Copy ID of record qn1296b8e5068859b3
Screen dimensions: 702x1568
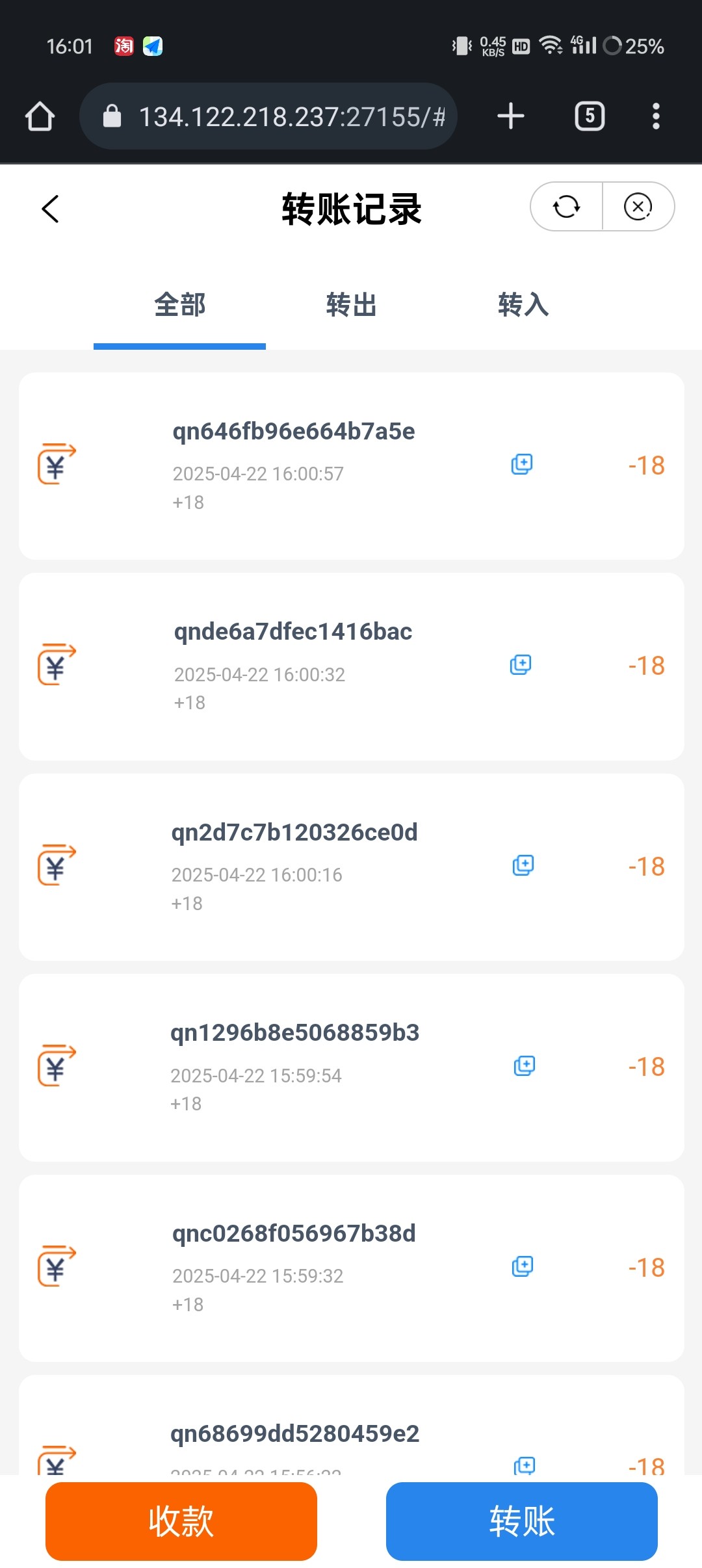pyautogui.click(x=524, y=1065)
